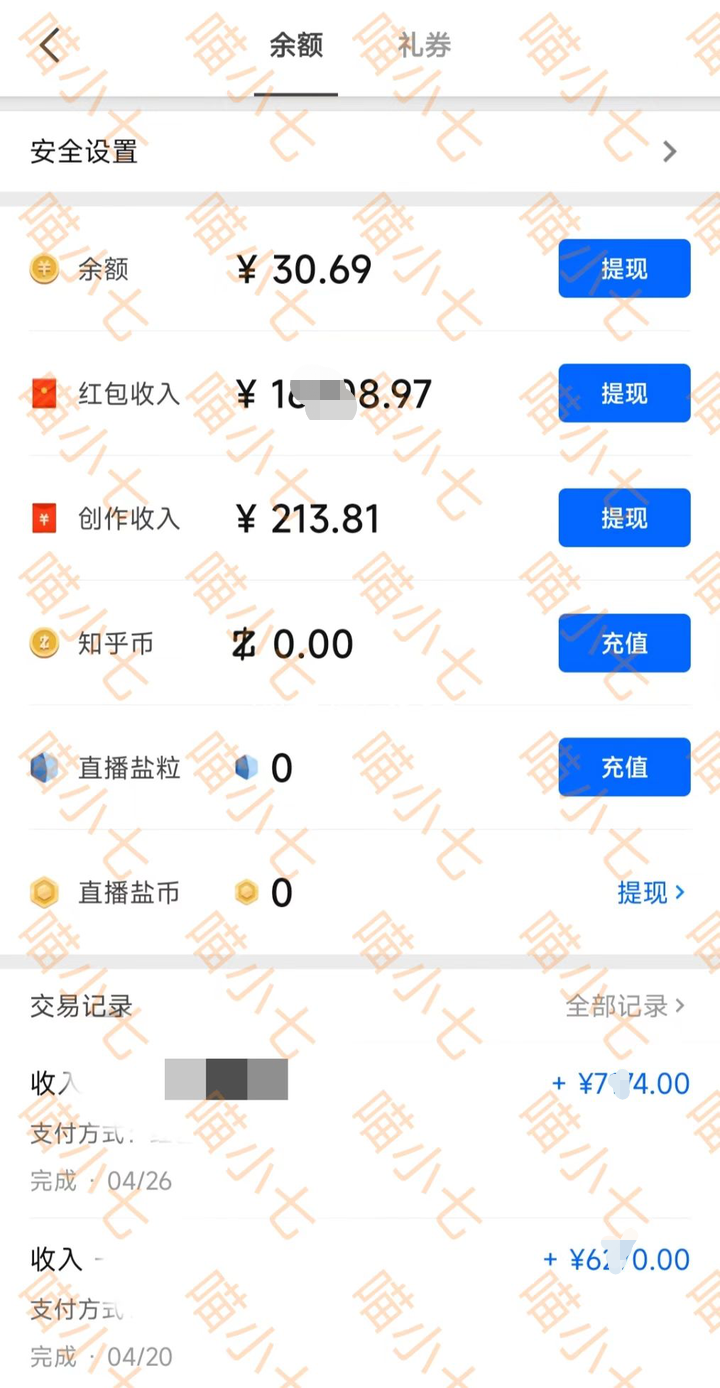This screenshot has width=720, height=1388.
Task: Tap 提现 next to 余额
Action: pyautogui.click(x=624, y=269)
